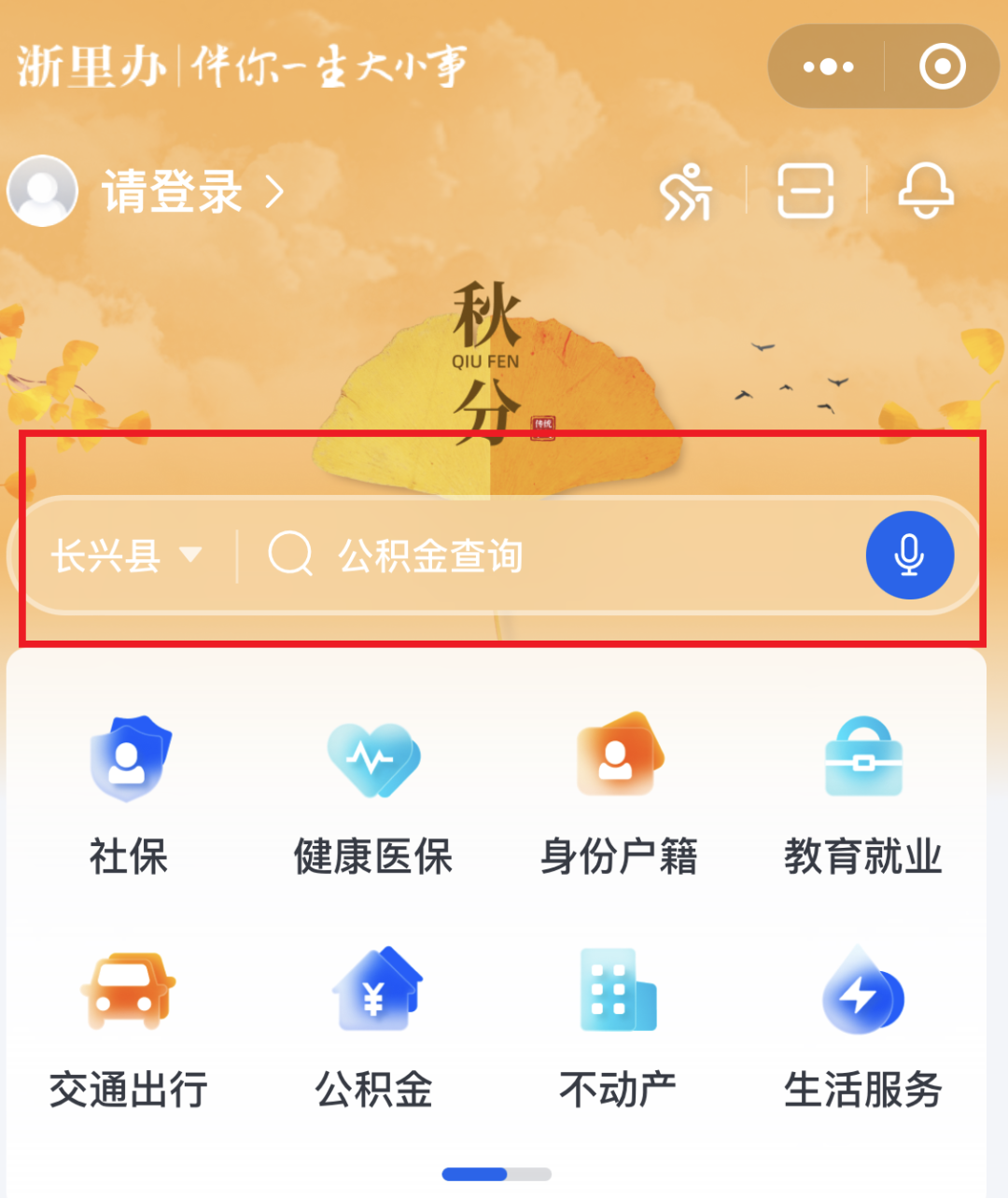Tap the user avatar picture
This screenshot has width=1008, height=1198.
click(x=42, y=190)
